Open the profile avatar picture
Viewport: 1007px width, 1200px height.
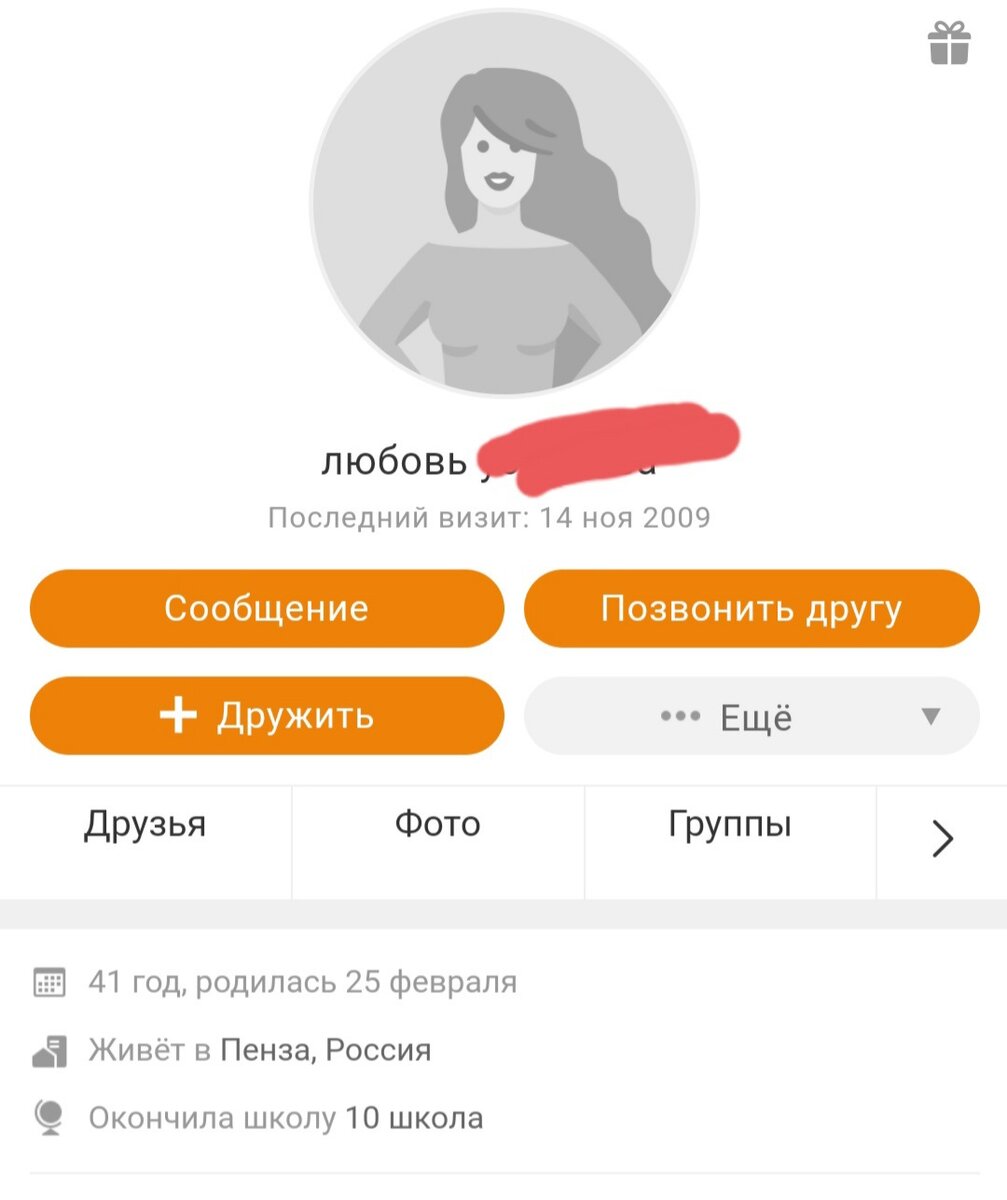tap(503, 200)
